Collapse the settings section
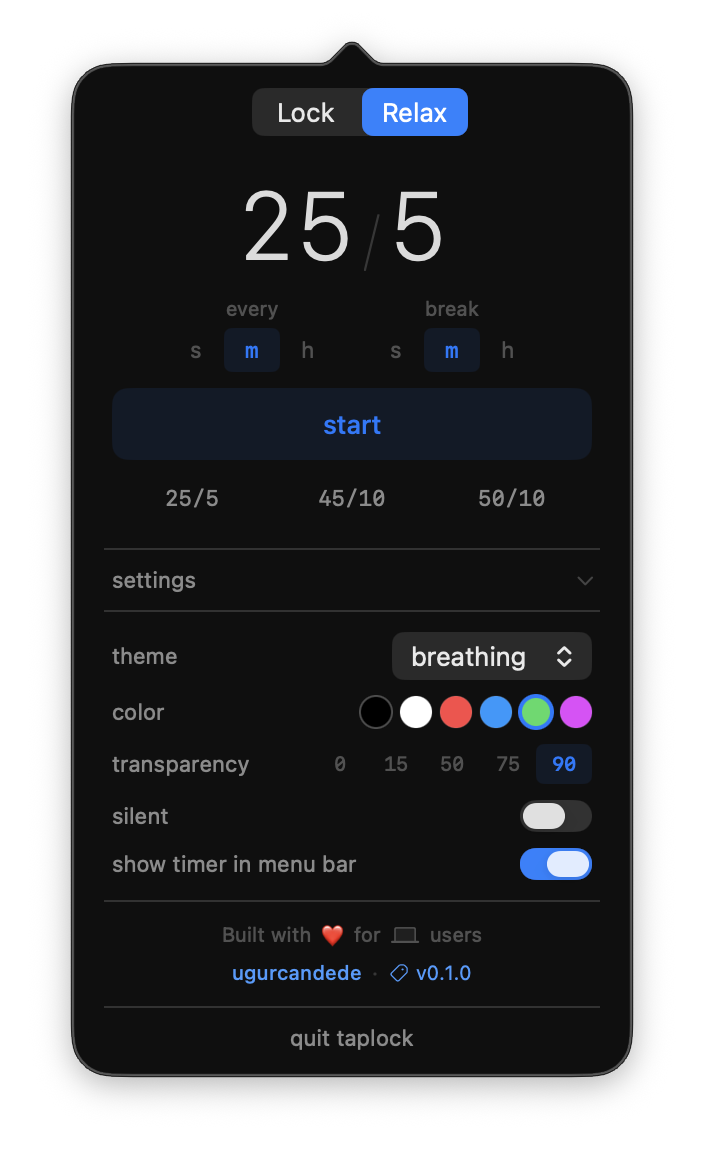704x1156 pixels. point(585,581)
